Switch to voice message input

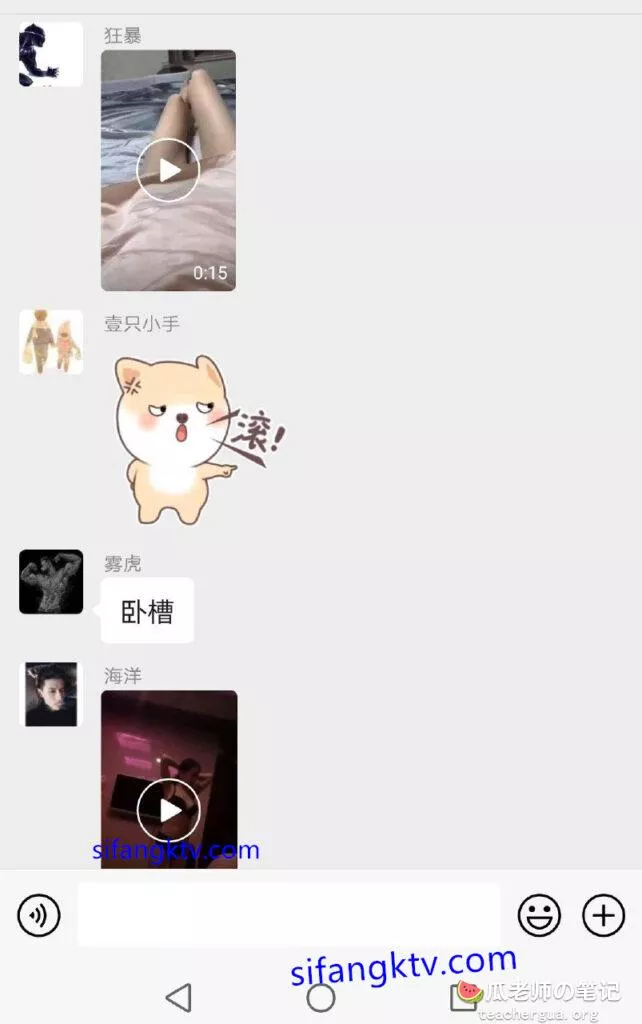tap(39, 915)
